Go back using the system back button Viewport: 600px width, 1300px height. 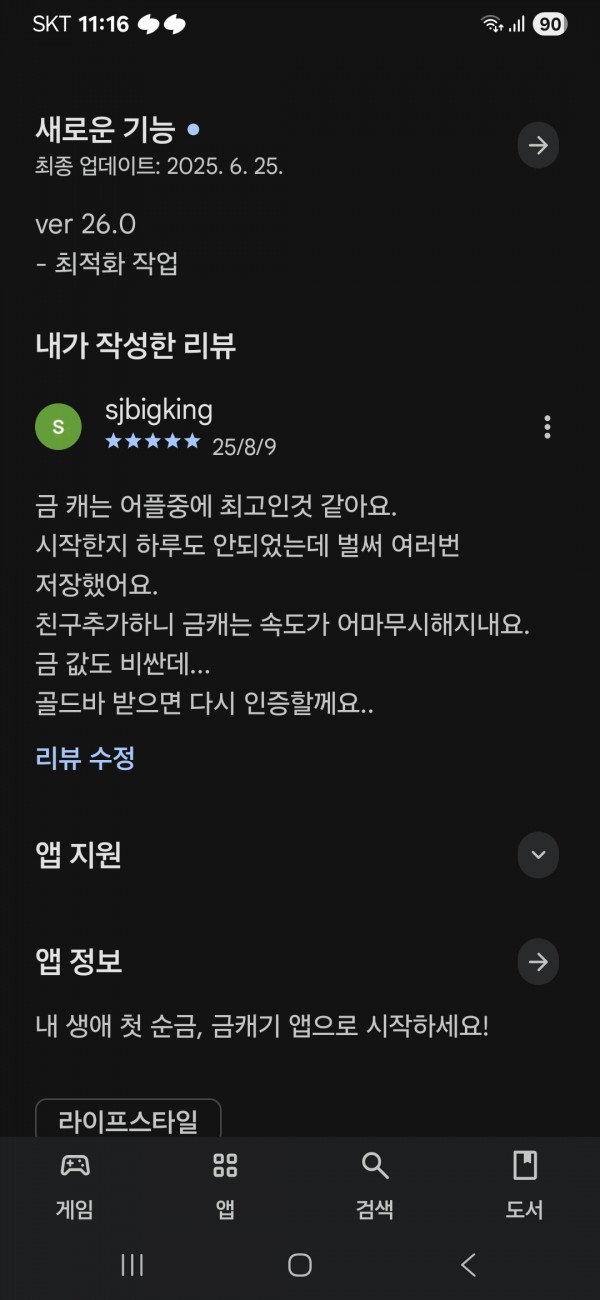[468, 1265]
